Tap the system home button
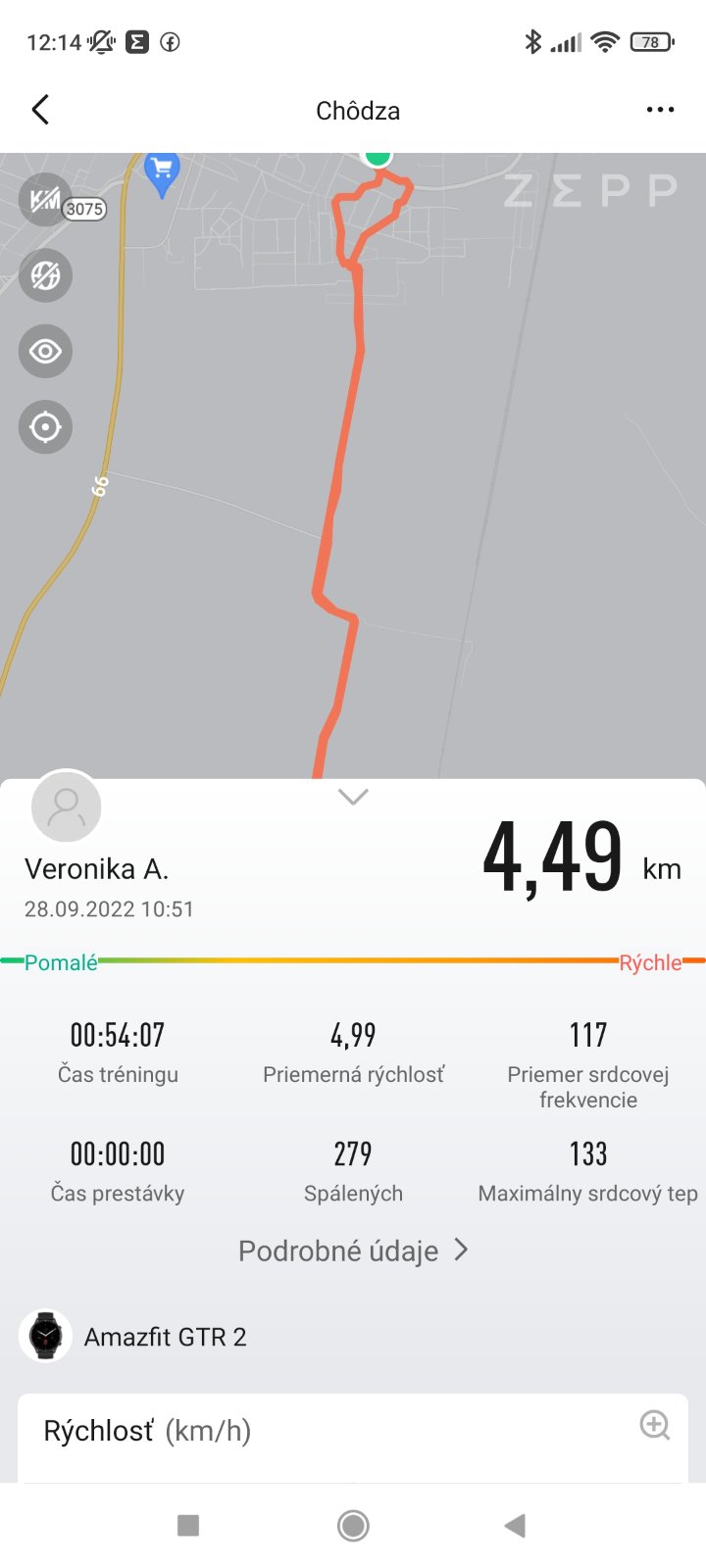The width and height of the screenshot is (706, 1568). (353, 1525)
